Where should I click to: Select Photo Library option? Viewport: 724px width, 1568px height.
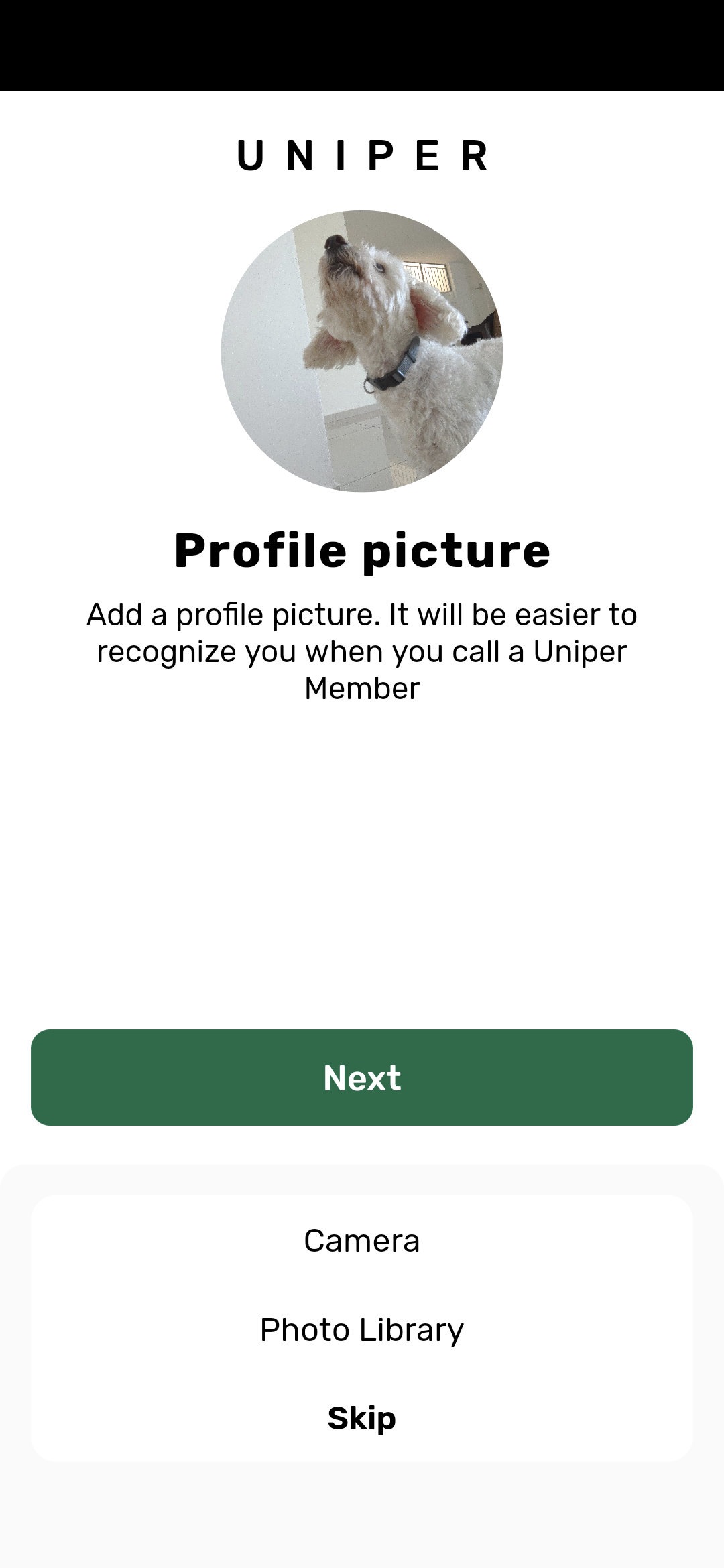362,1330
